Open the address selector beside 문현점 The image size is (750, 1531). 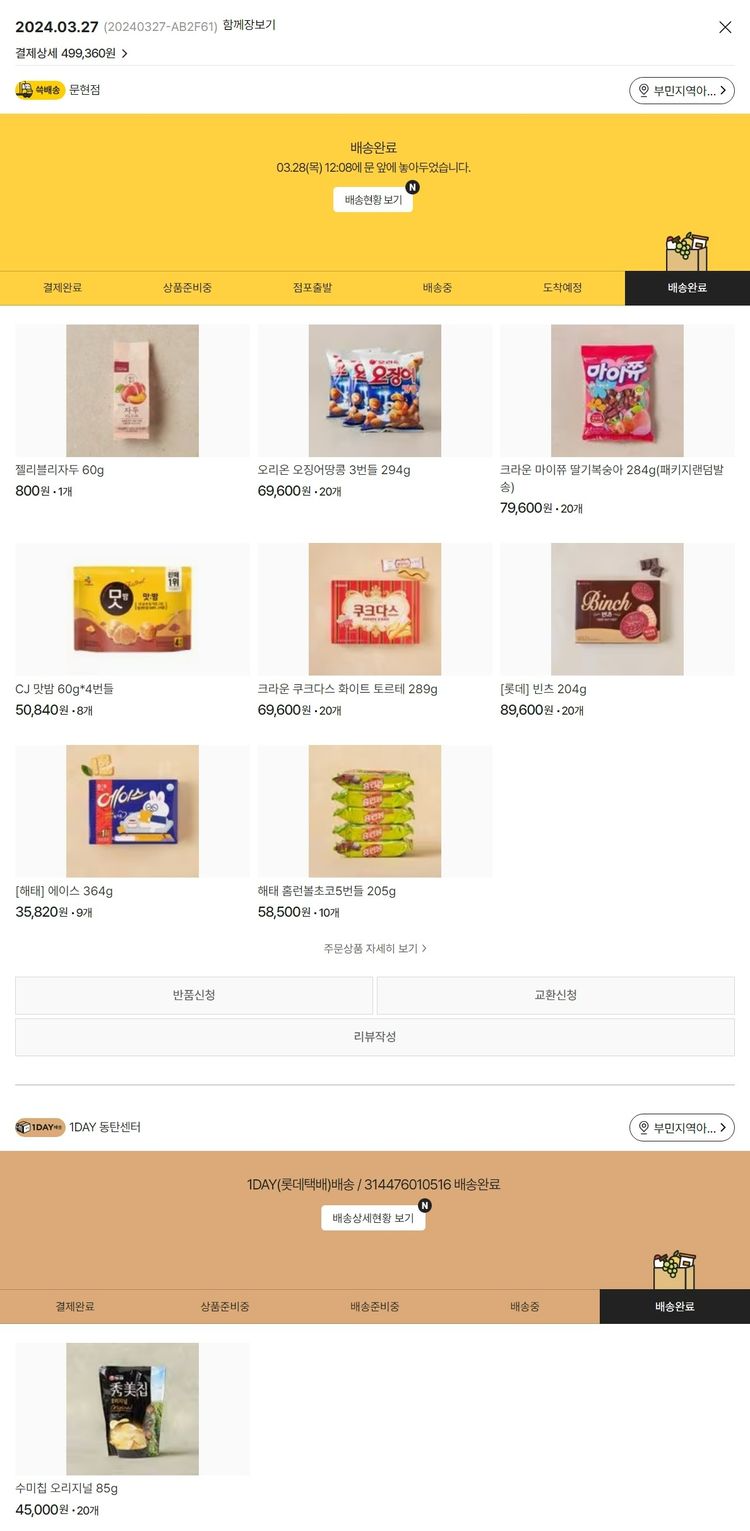[x=682, y=91]
